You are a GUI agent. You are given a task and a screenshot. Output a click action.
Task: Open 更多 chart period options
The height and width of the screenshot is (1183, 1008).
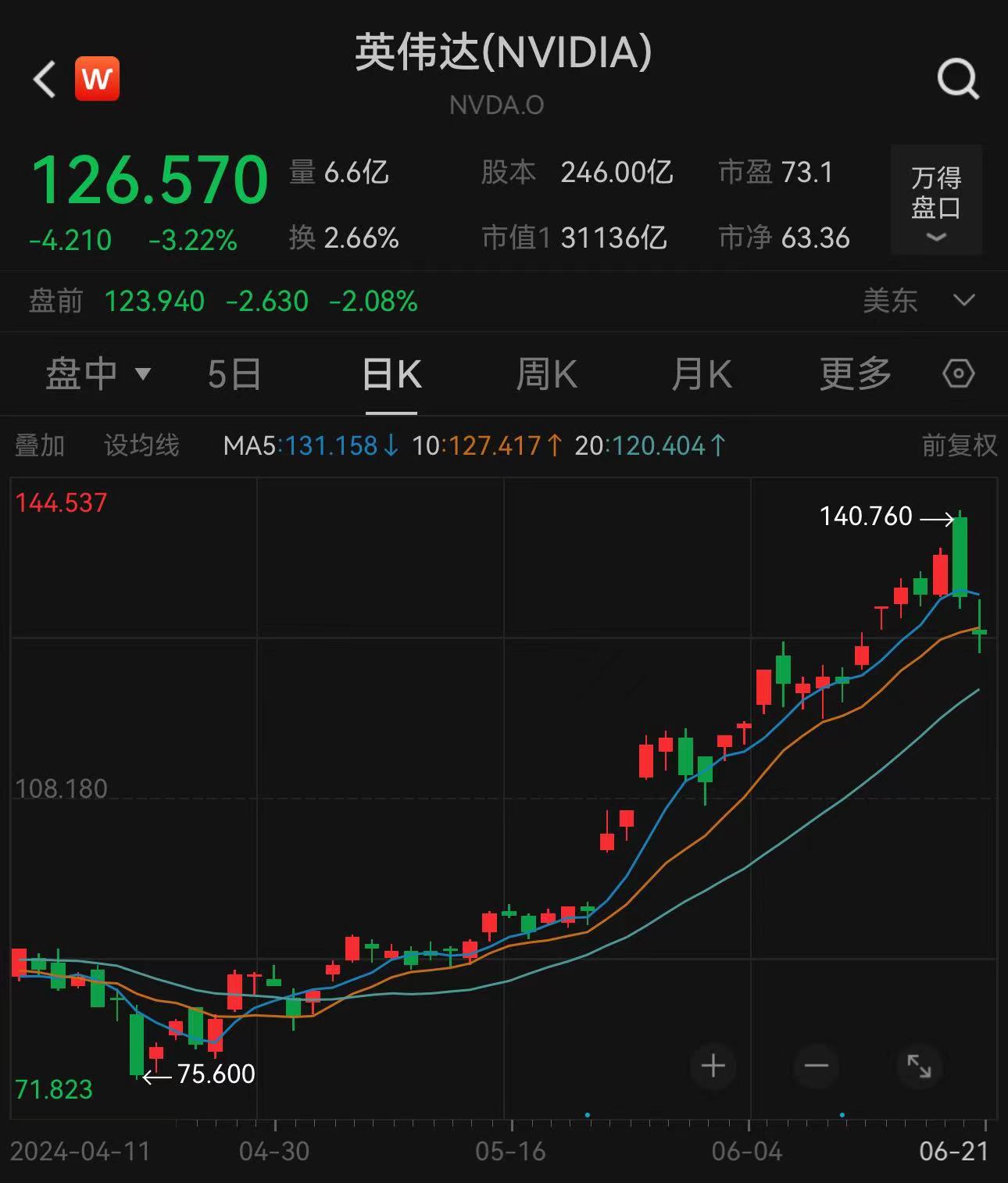855,374
